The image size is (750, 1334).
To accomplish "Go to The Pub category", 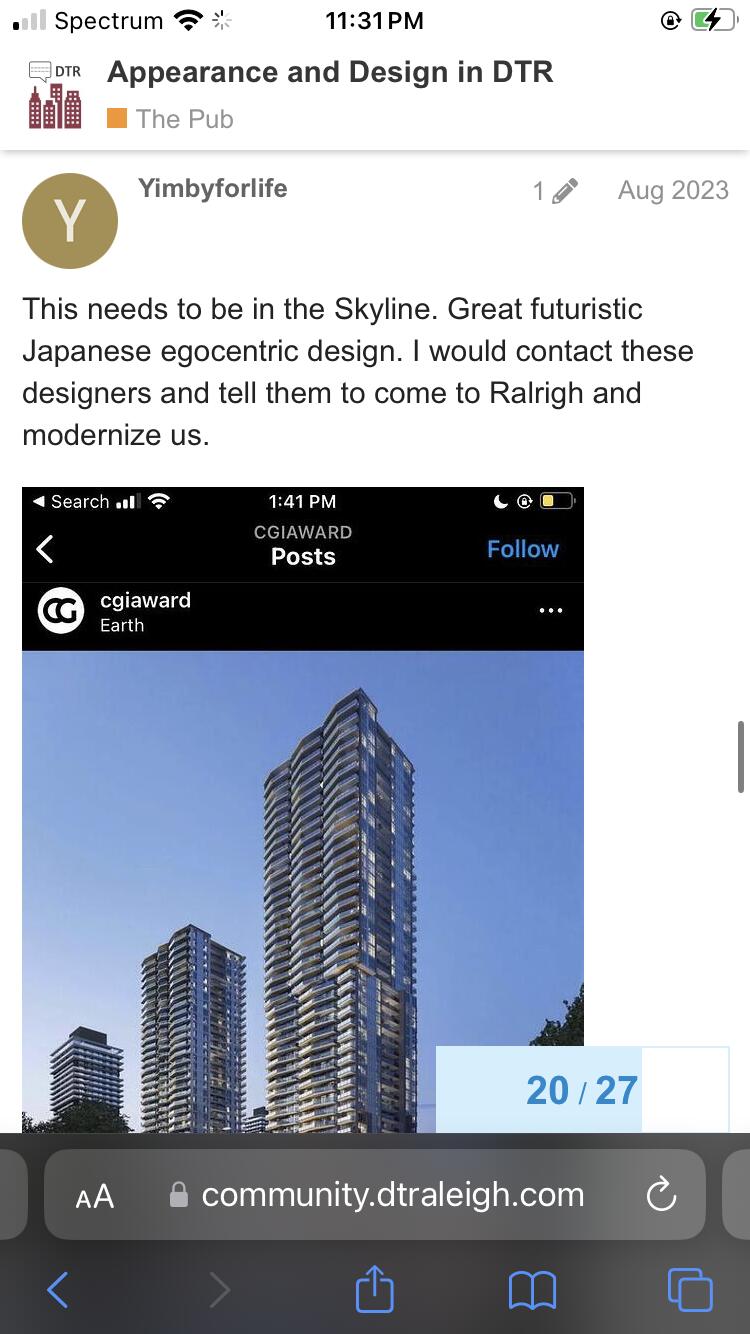I will point(184,119).
